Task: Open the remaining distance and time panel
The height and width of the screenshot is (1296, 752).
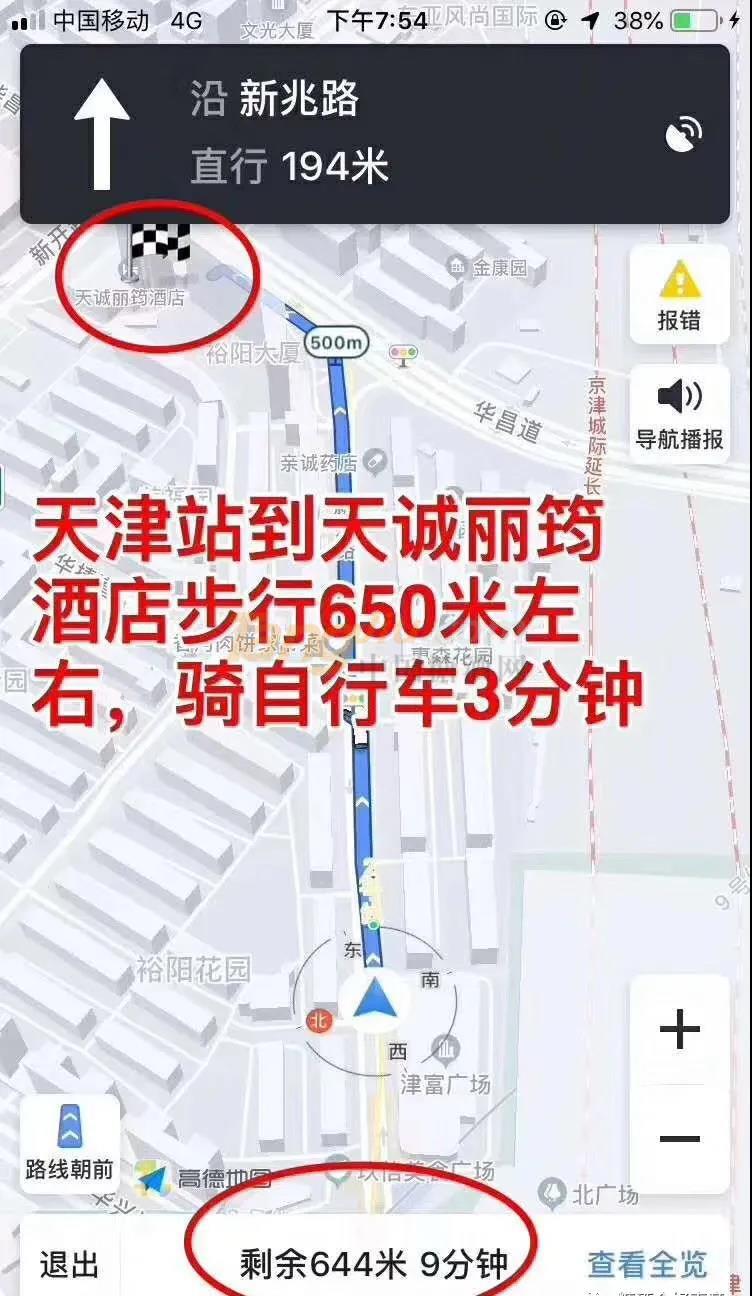Action: (374, 1265)
